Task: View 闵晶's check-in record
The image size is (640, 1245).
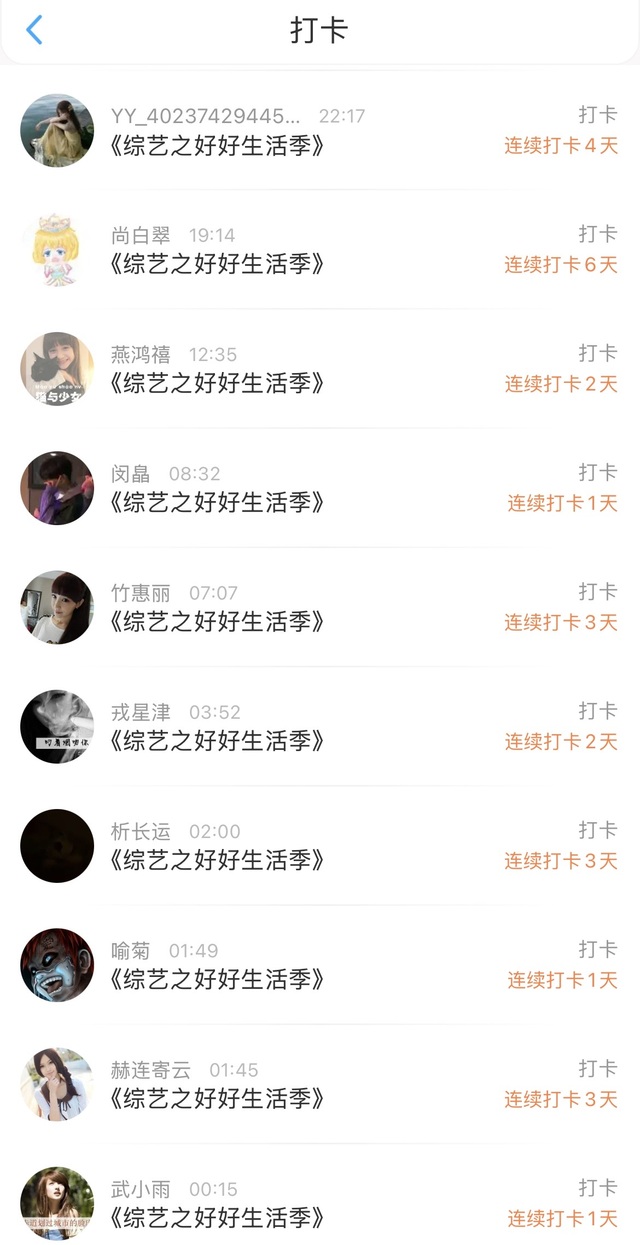Action: point(320,487)
